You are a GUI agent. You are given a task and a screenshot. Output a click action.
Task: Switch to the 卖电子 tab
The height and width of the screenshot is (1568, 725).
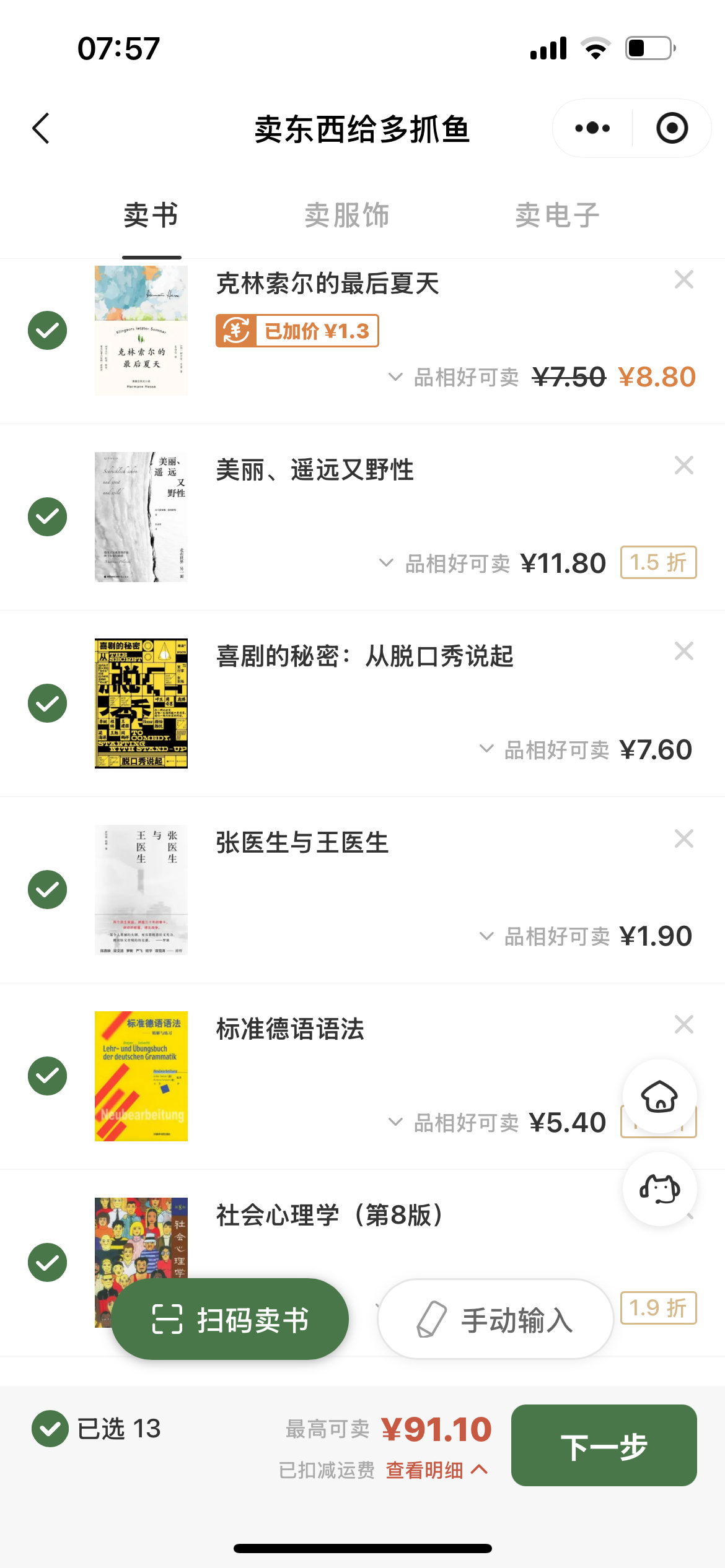(x=557, y=216)
